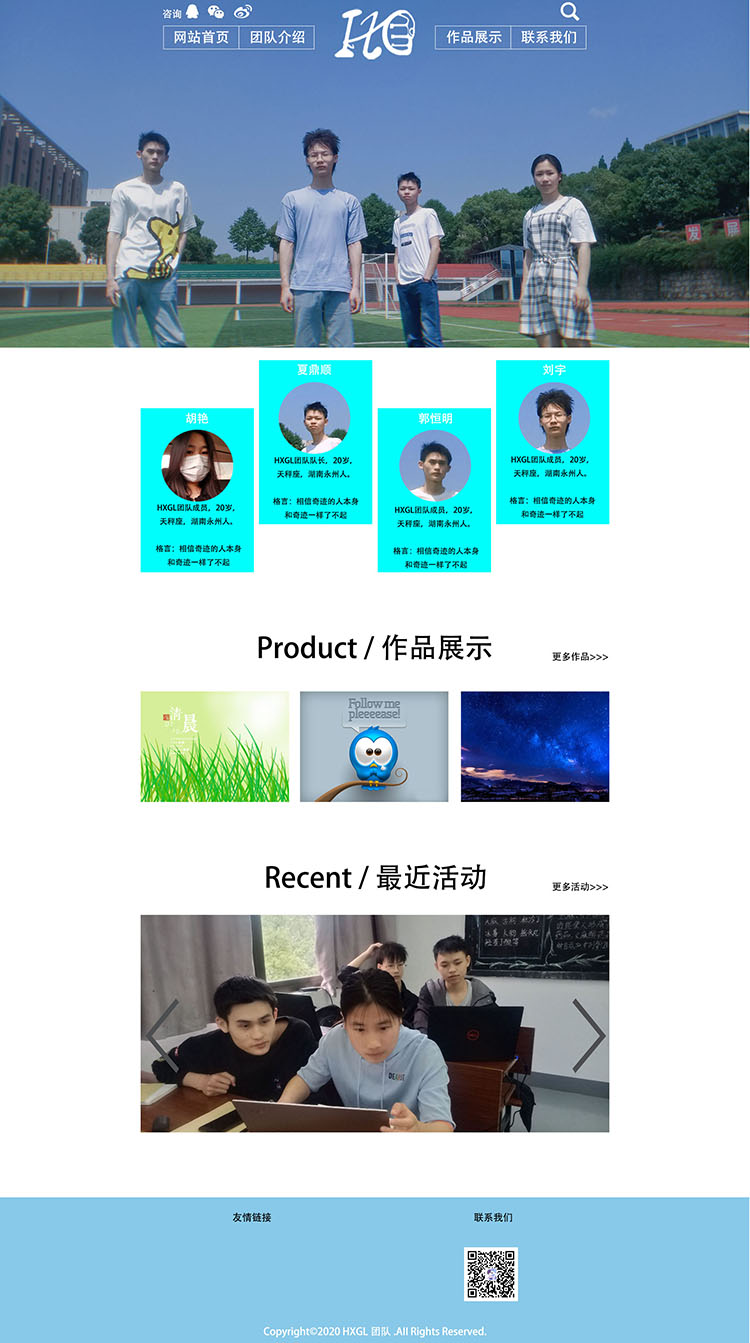This screenshot has height=1343, width=750.
Task: Open the starry night sky product image
Action: tap(535, 746)
